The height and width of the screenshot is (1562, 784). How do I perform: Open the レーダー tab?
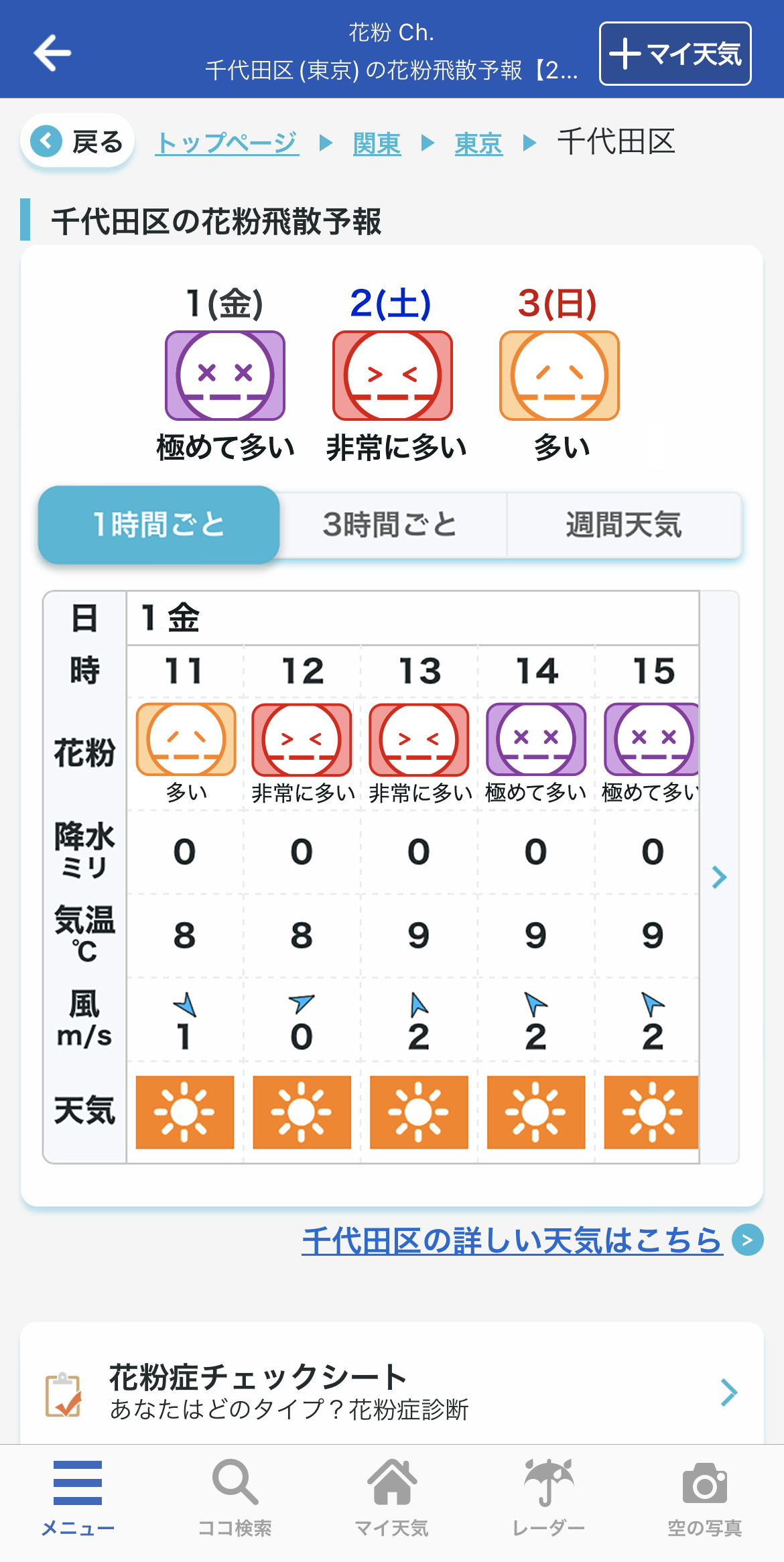click(548, 1498)
